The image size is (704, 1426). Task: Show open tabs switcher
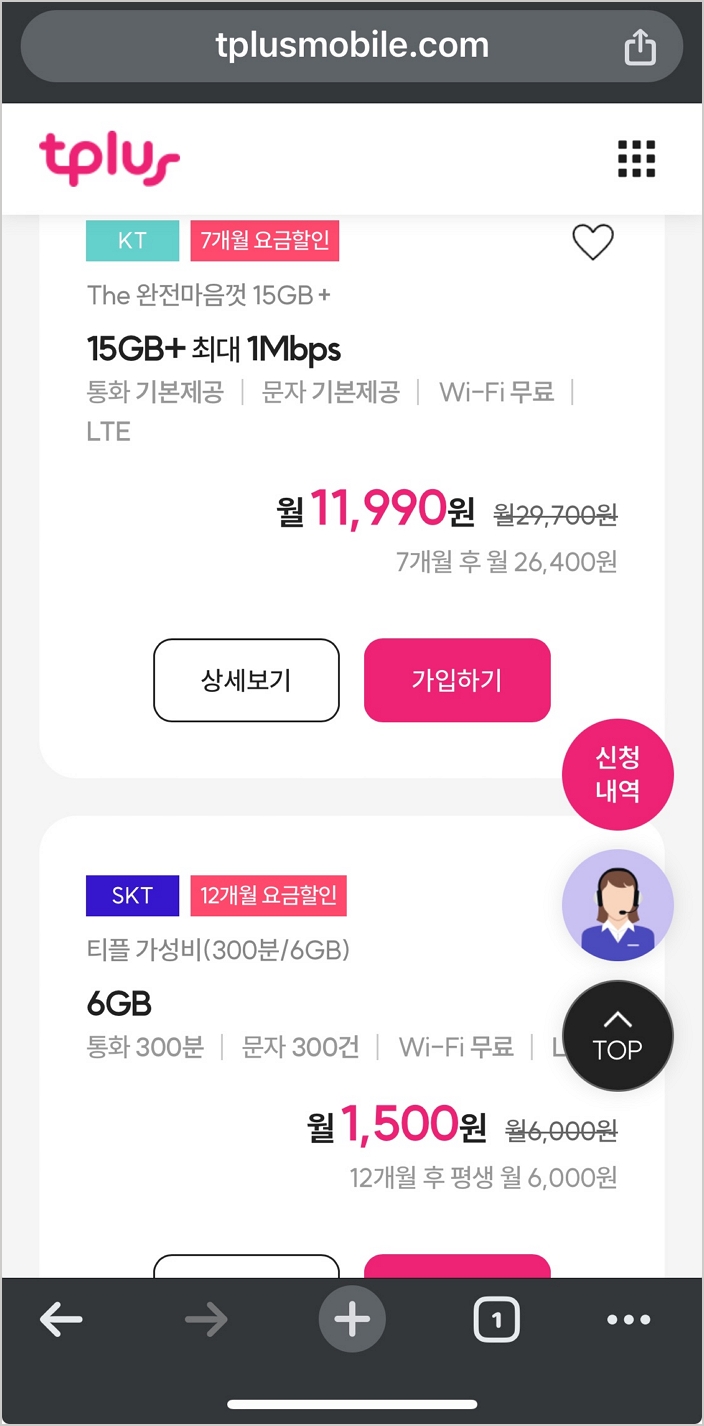pos(496,1320)
